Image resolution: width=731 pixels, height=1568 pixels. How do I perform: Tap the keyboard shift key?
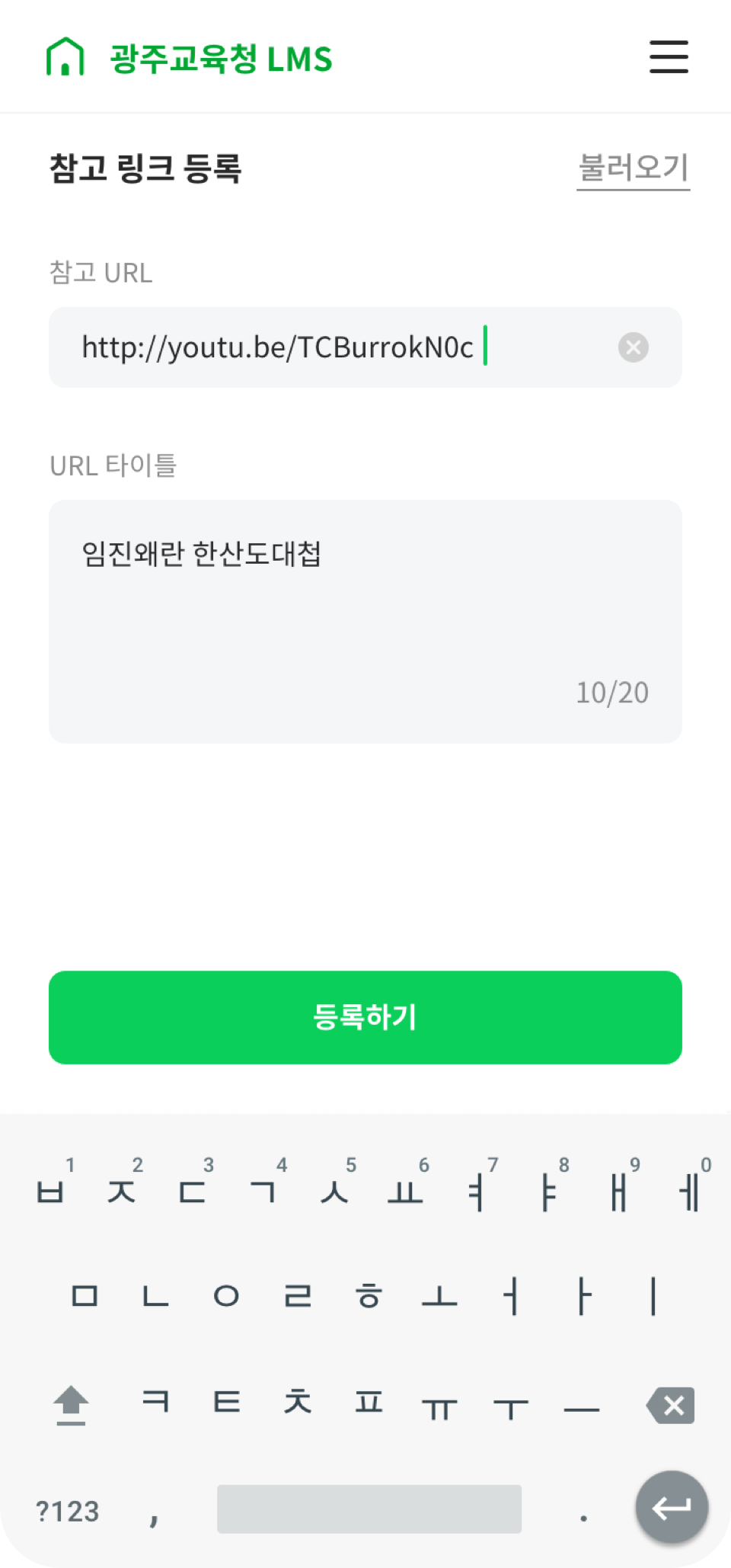pyautogui.click(x=71, y=1406)
